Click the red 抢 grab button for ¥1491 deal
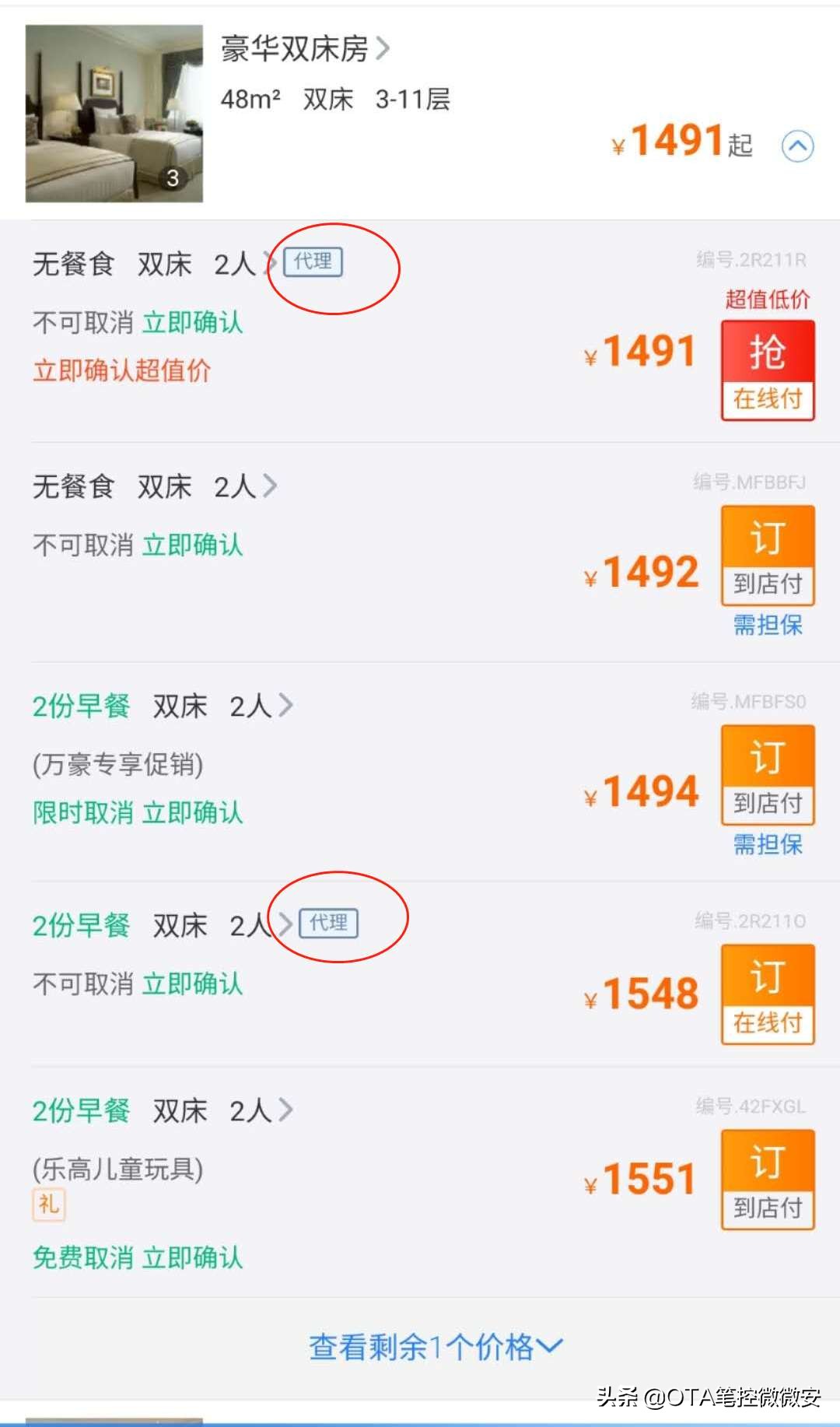This screenshot has width=840, height=1427. (x=767, y=354)
